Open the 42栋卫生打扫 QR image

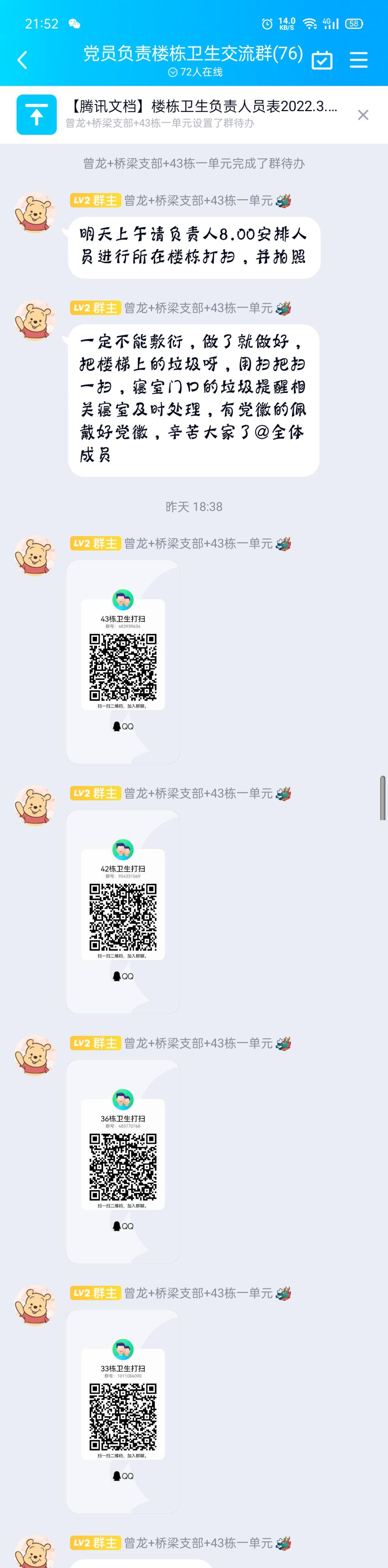pos(123,911)
